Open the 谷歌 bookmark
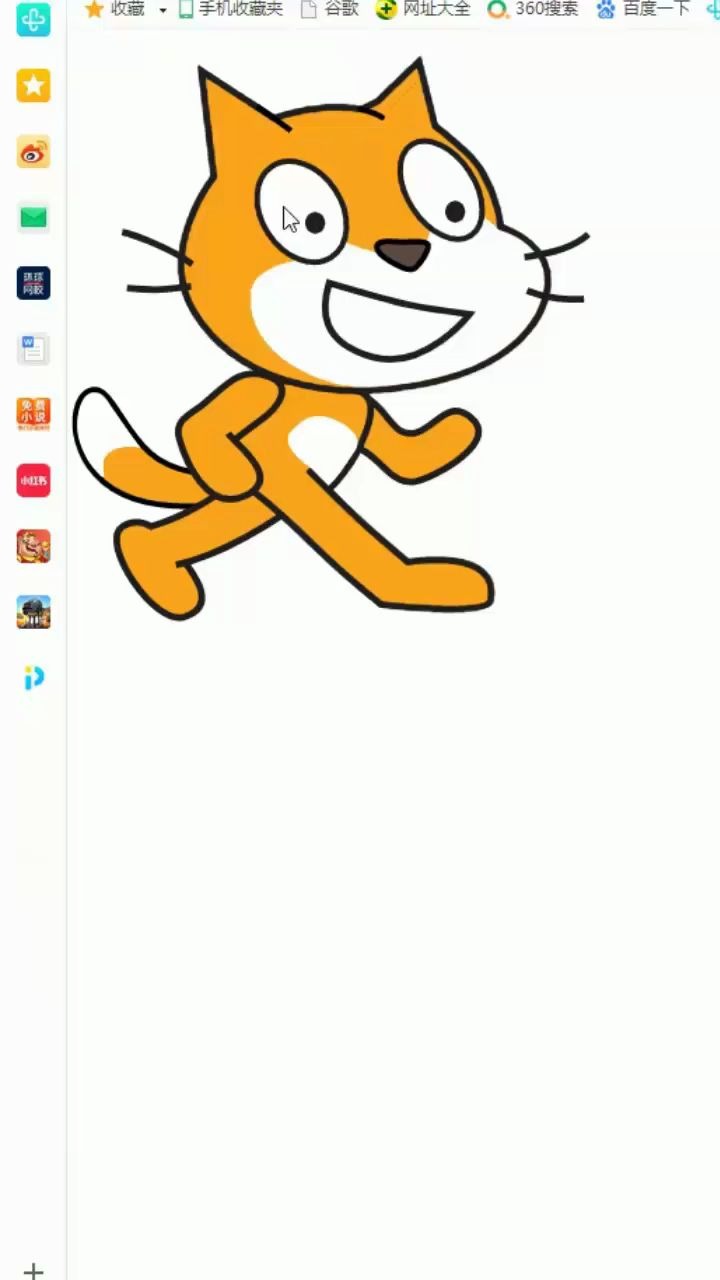The height and width of the screenshot is (1280, 720). click(x=330, y=10)
